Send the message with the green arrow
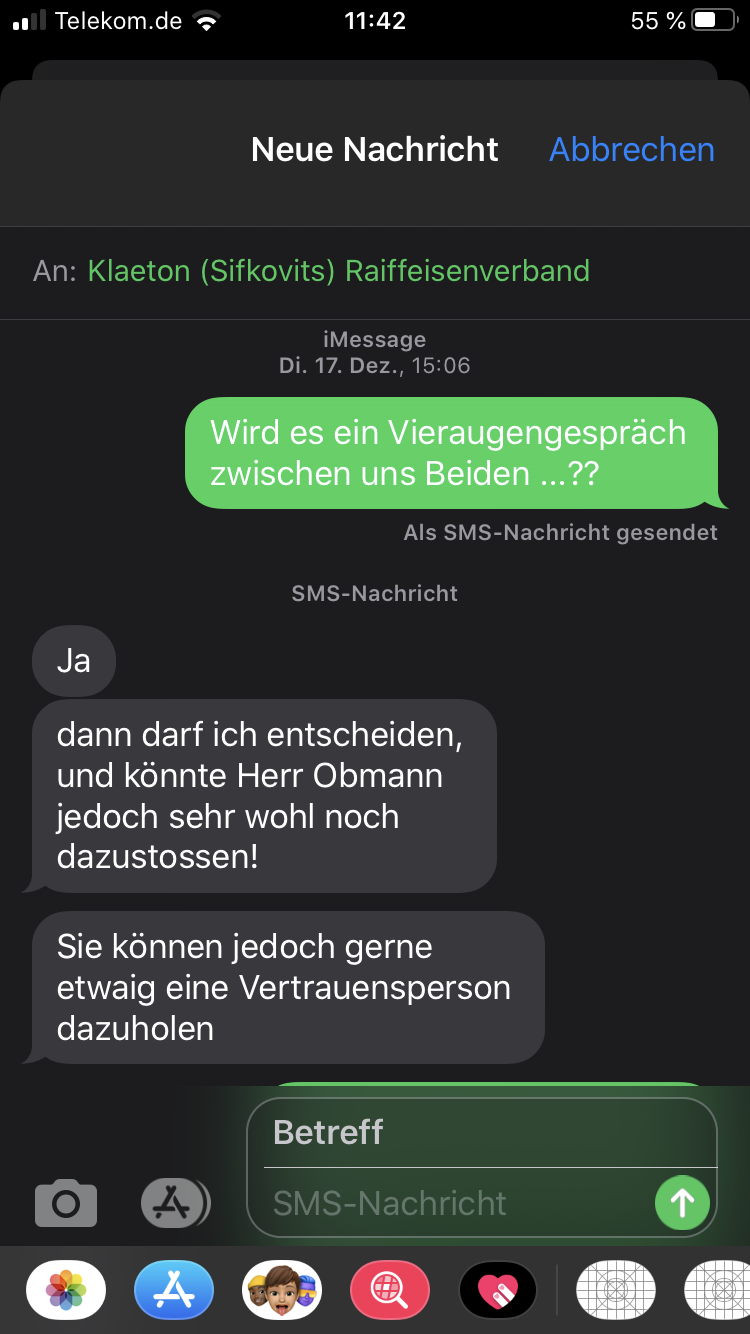750x1334 pixels. [x=682, y=1202]
